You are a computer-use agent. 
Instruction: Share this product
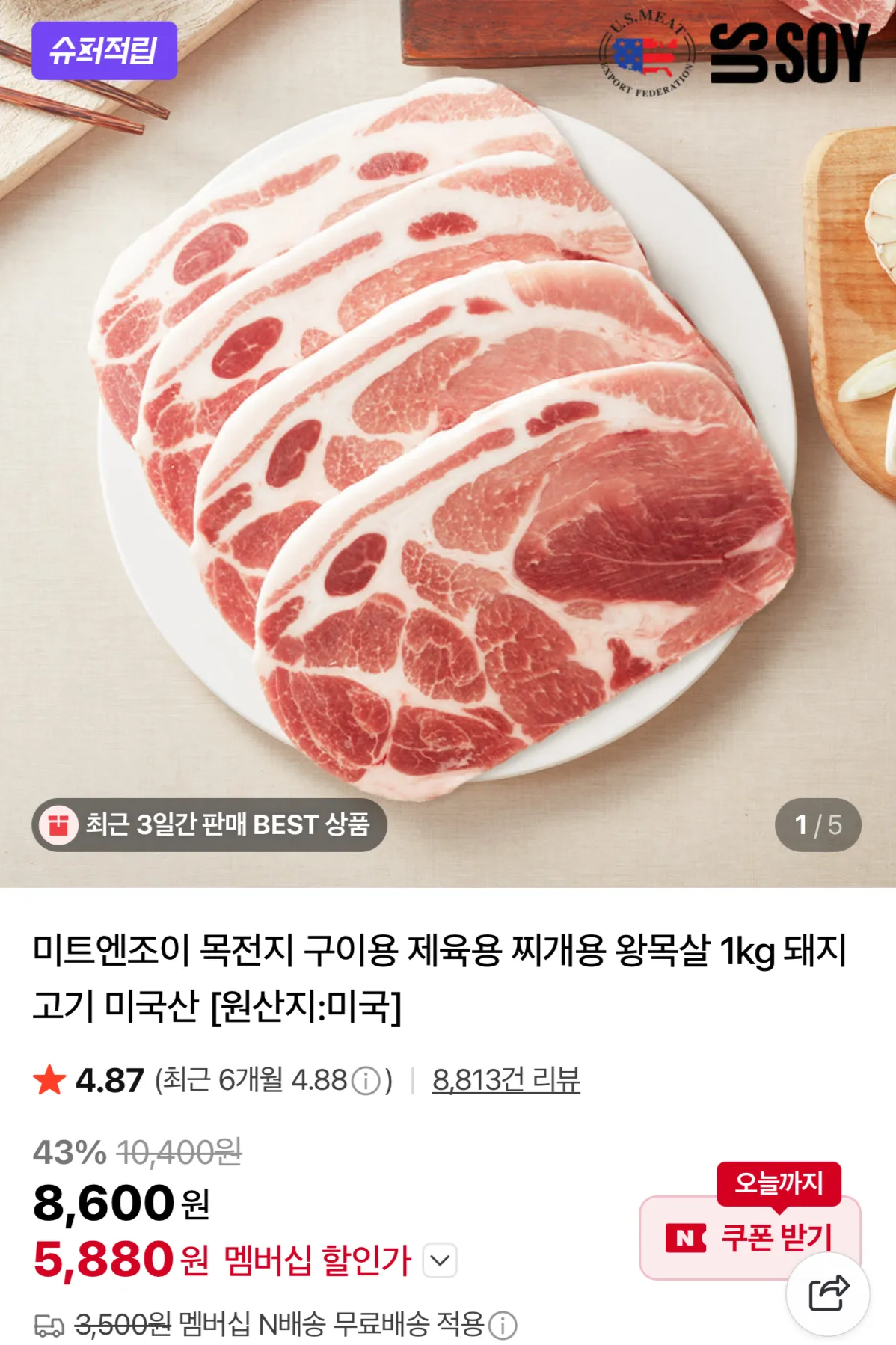(828, 1293)
